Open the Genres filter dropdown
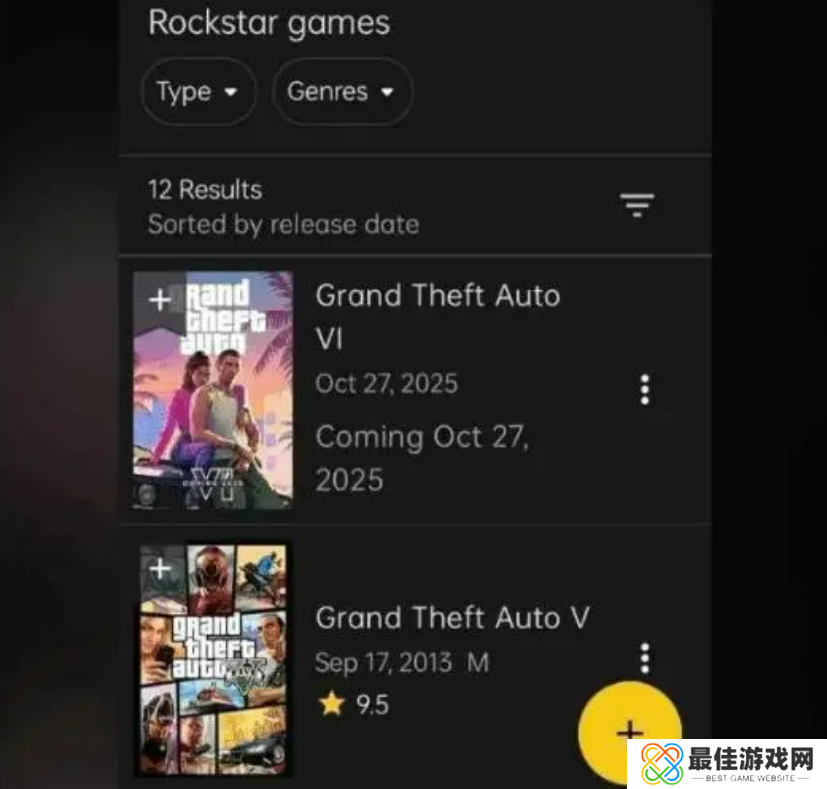This screenshot has height=789, width=827. (341, 92)
